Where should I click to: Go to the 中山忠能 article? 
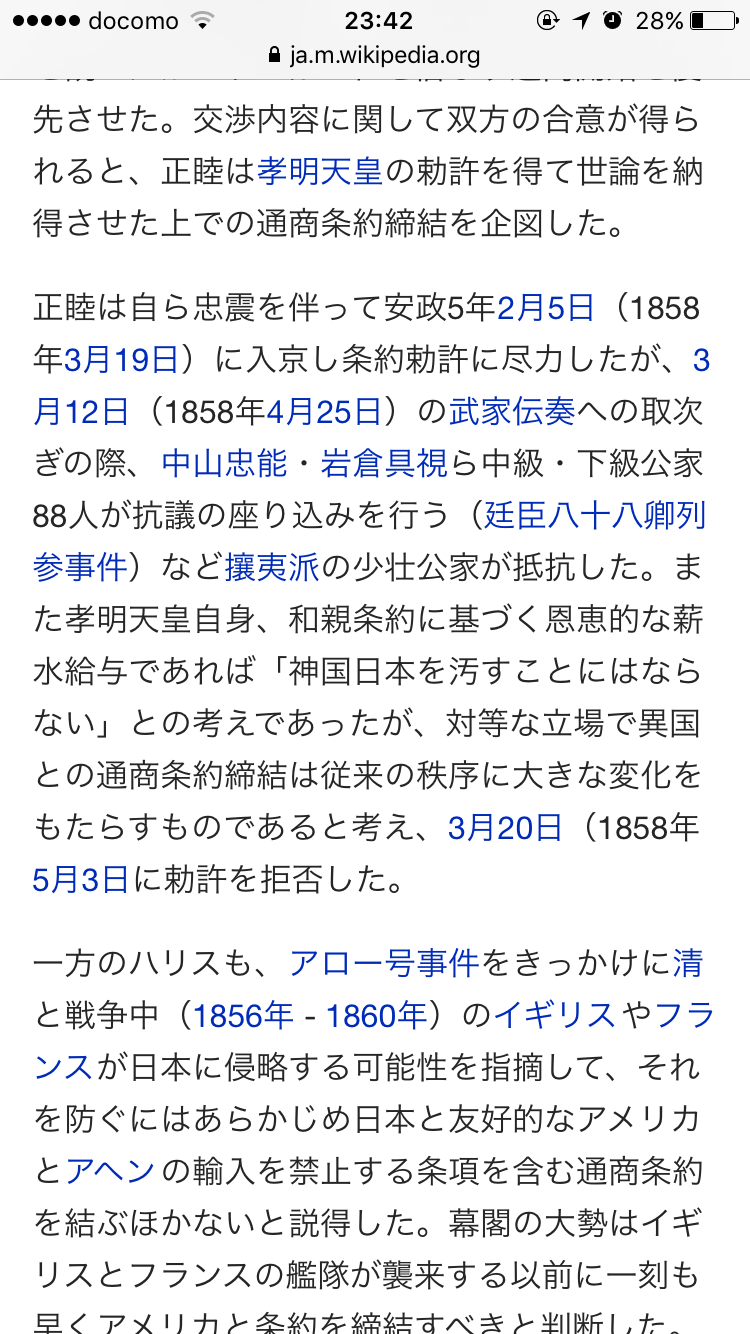click(x=224, y=463)
